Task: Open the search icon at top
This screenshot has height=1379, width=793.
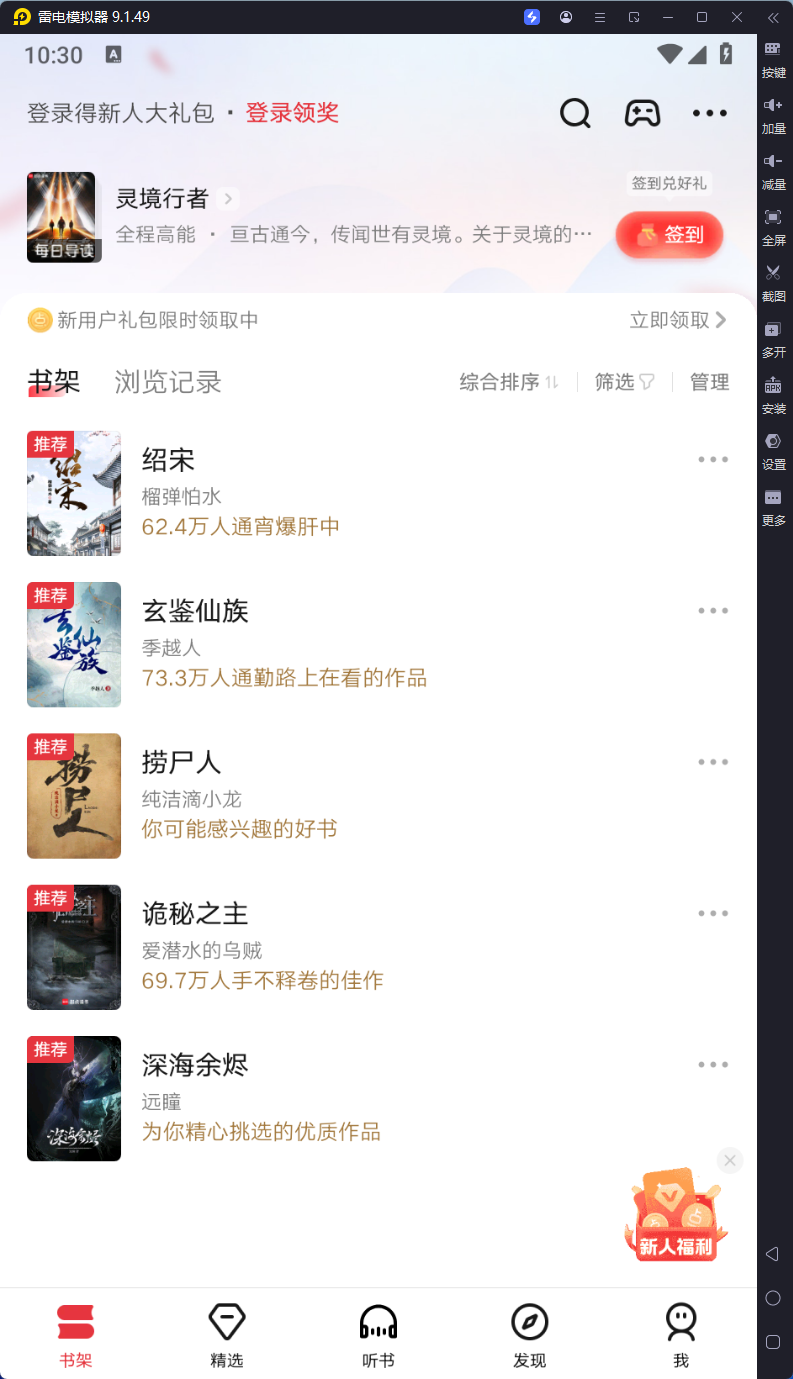Action: tap(575, 113)
